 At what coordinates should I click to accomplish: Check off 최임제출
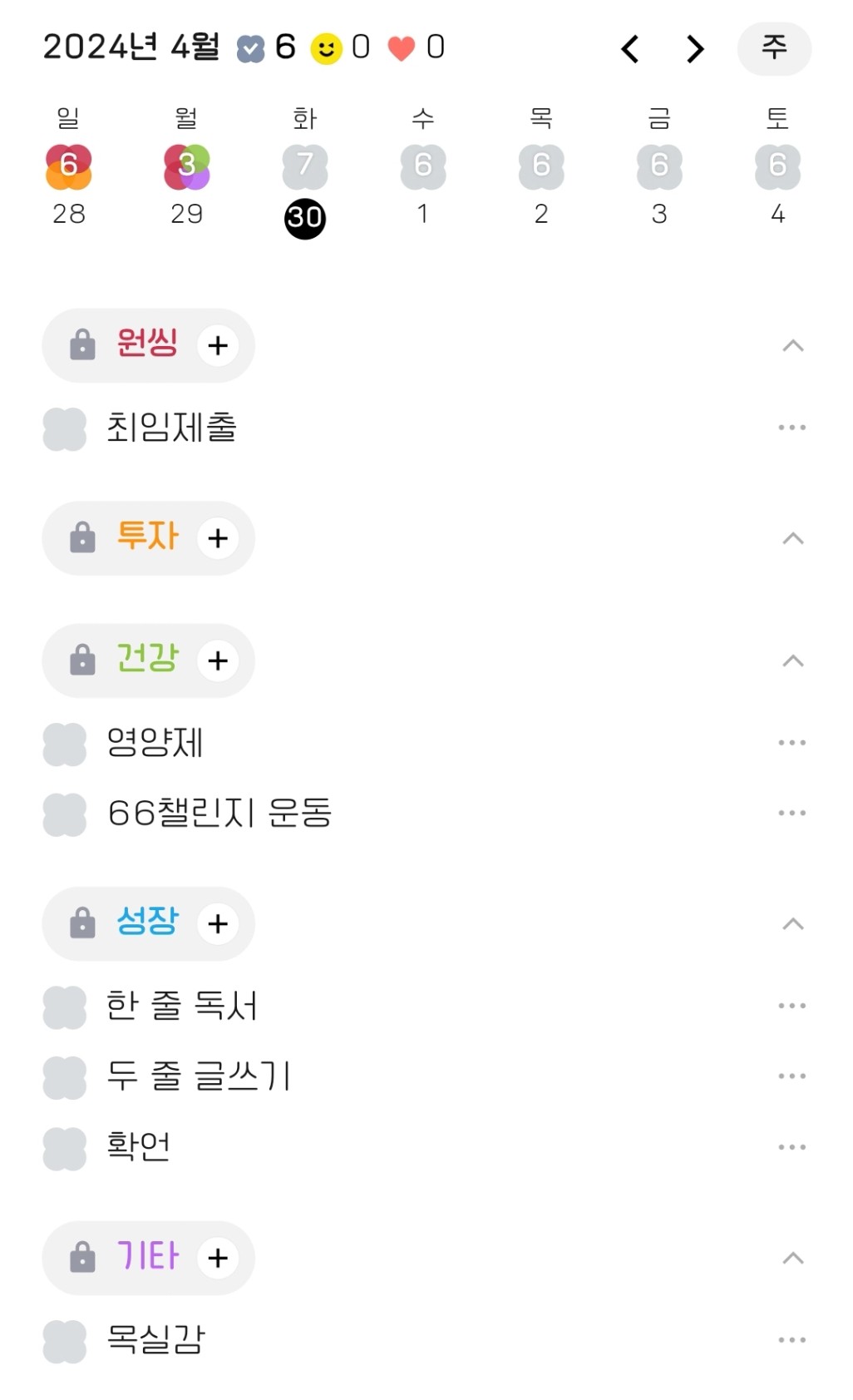[x=65, y=428]
